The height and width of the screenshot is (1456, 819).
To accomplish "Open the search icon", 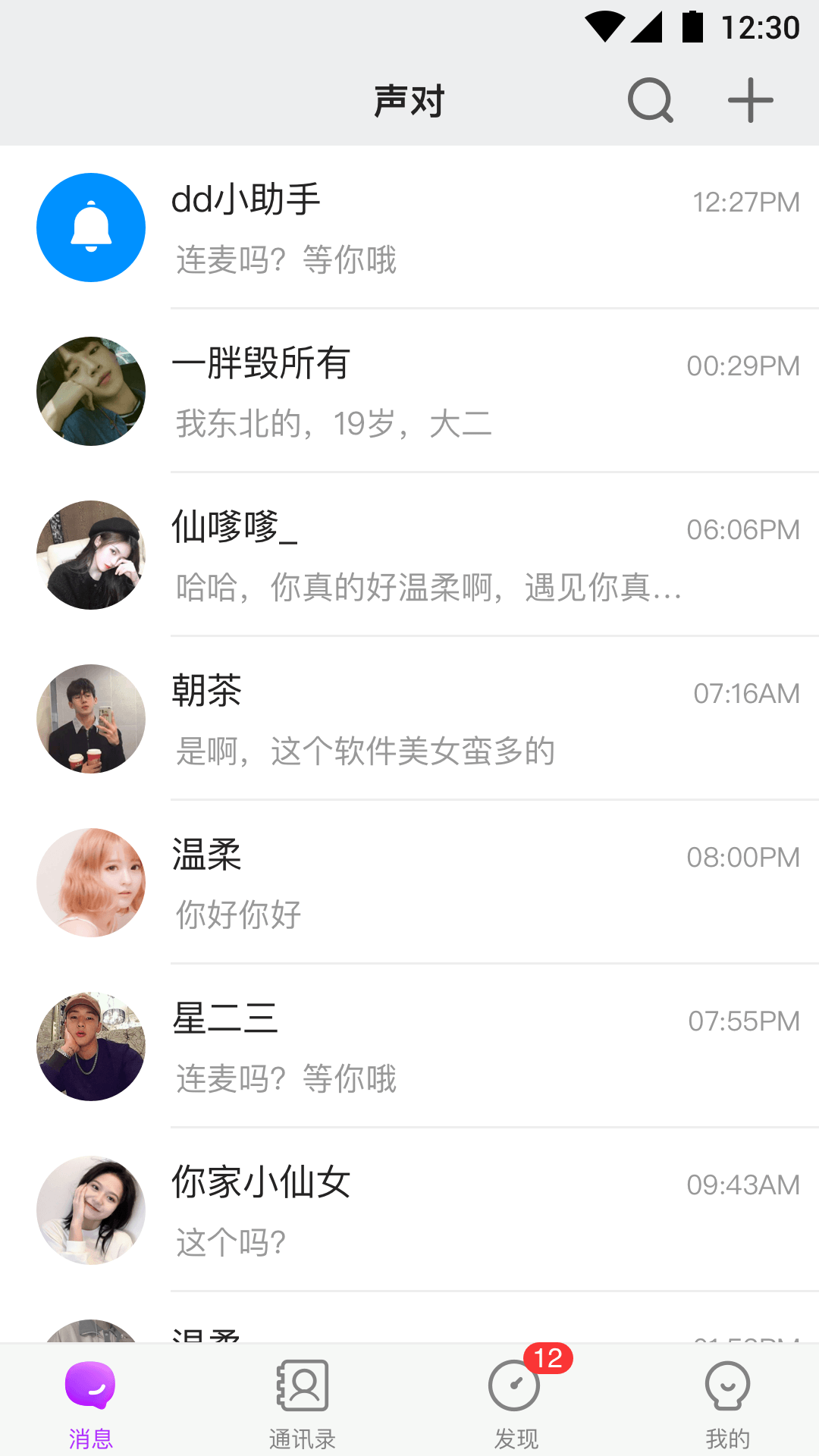I will tap(650, 99).
